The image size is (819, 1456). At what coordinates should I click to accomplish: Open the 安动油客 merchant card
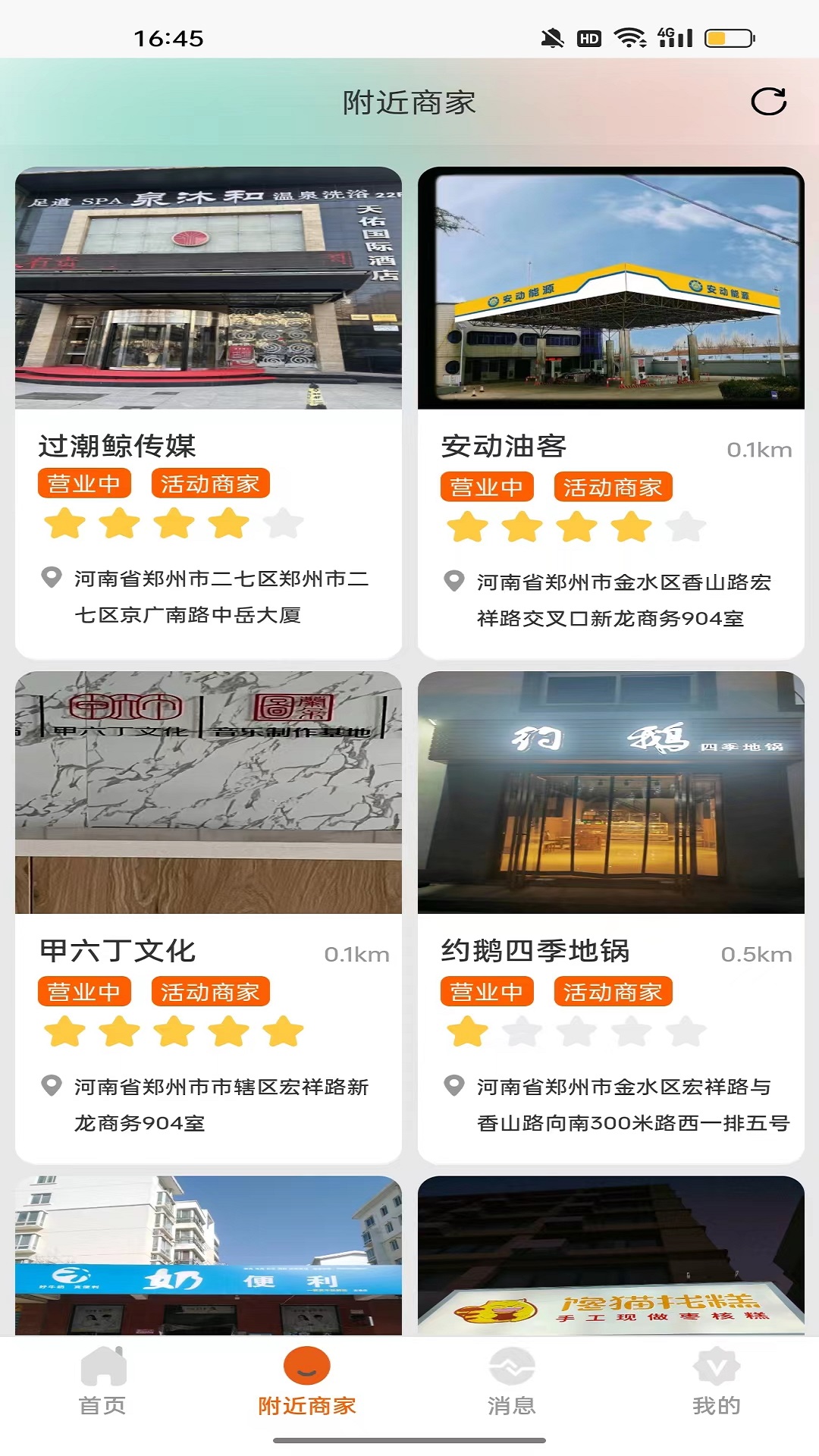click(x=610, y=413)
